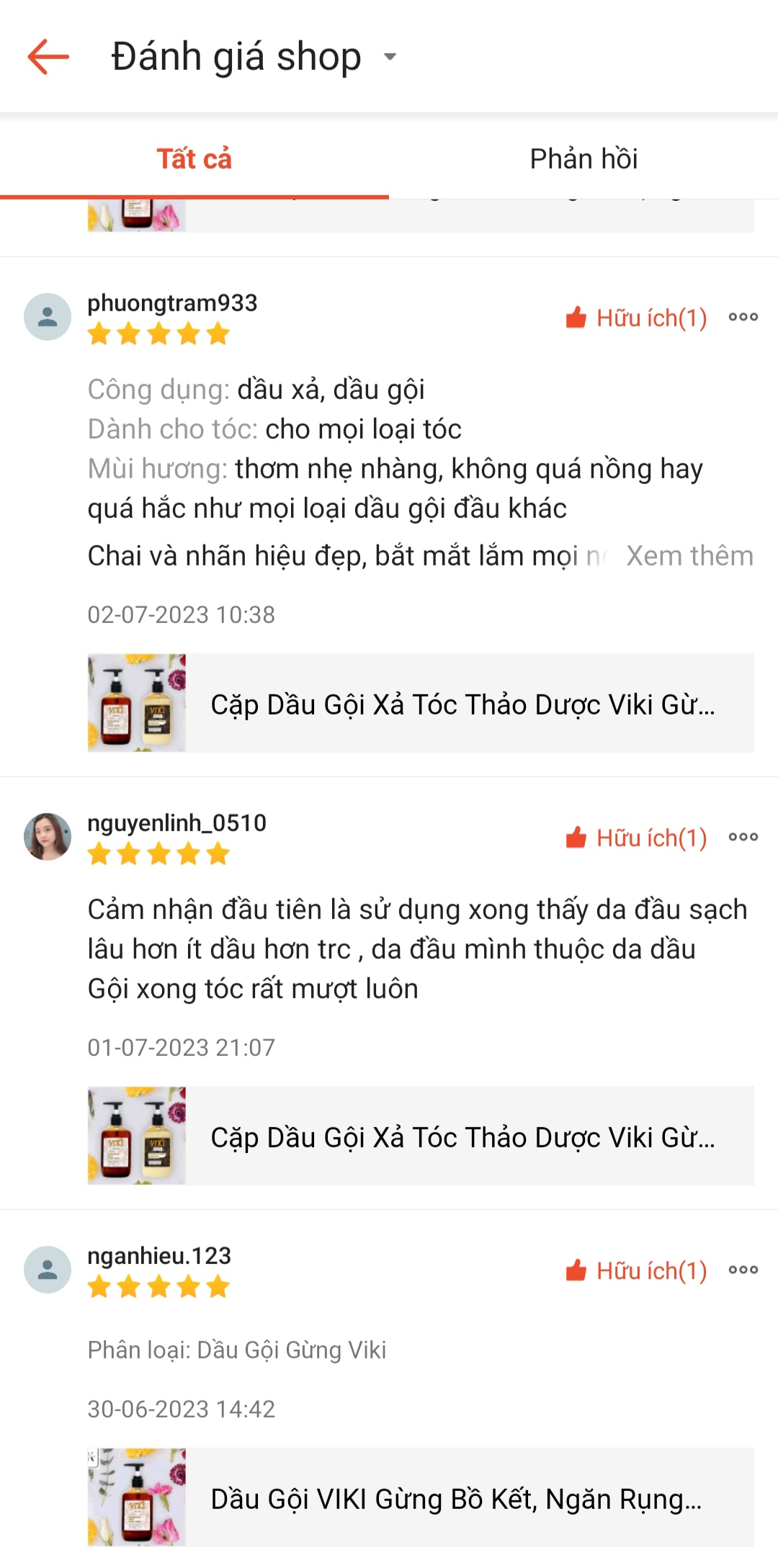The image size is (778, 1568).
Task: Select the Tất cả tab
Action: pos(194,159)
